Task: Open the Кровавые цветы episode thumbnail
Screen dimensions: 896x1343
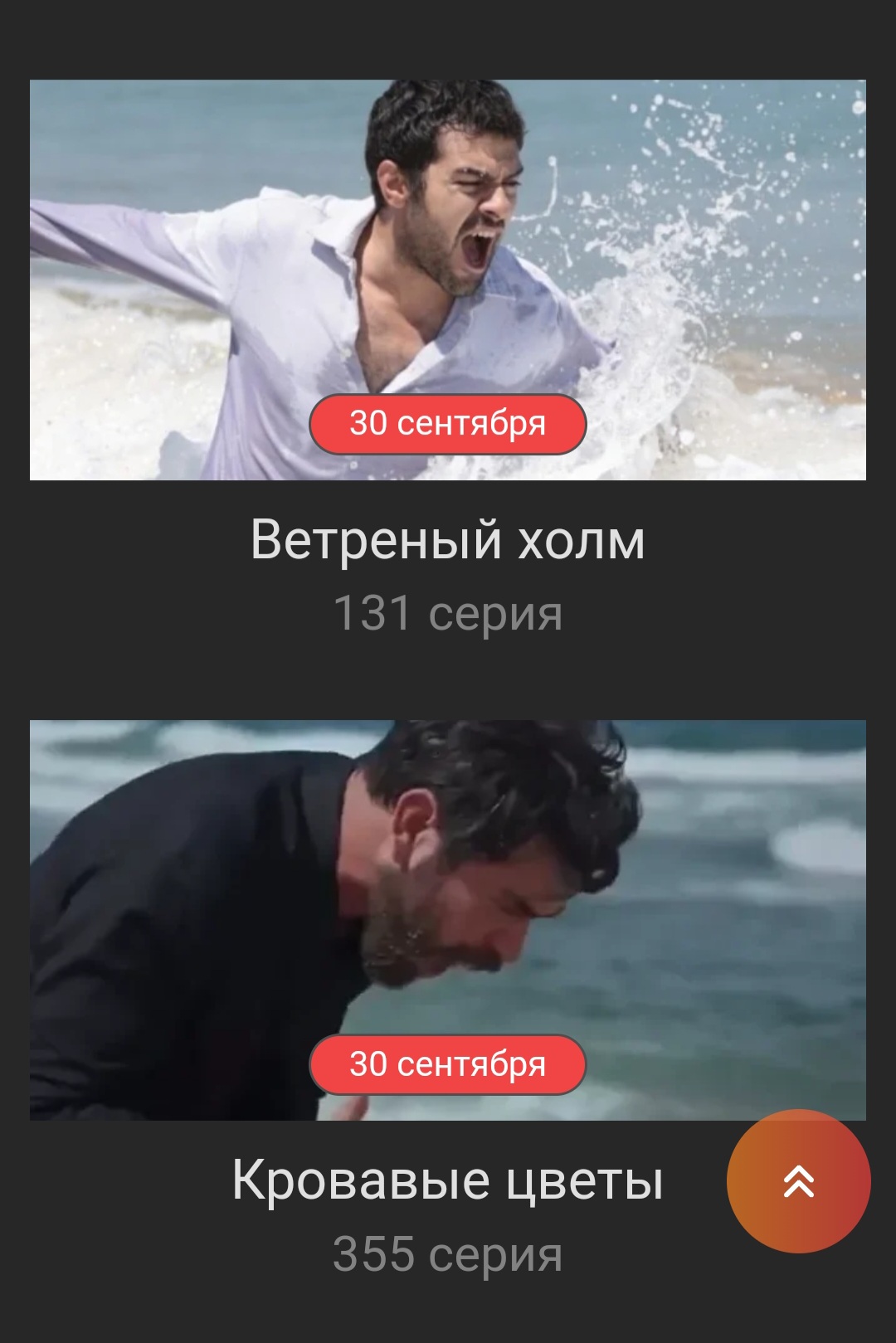Action: pyautogui.click(x=448, y=896)
